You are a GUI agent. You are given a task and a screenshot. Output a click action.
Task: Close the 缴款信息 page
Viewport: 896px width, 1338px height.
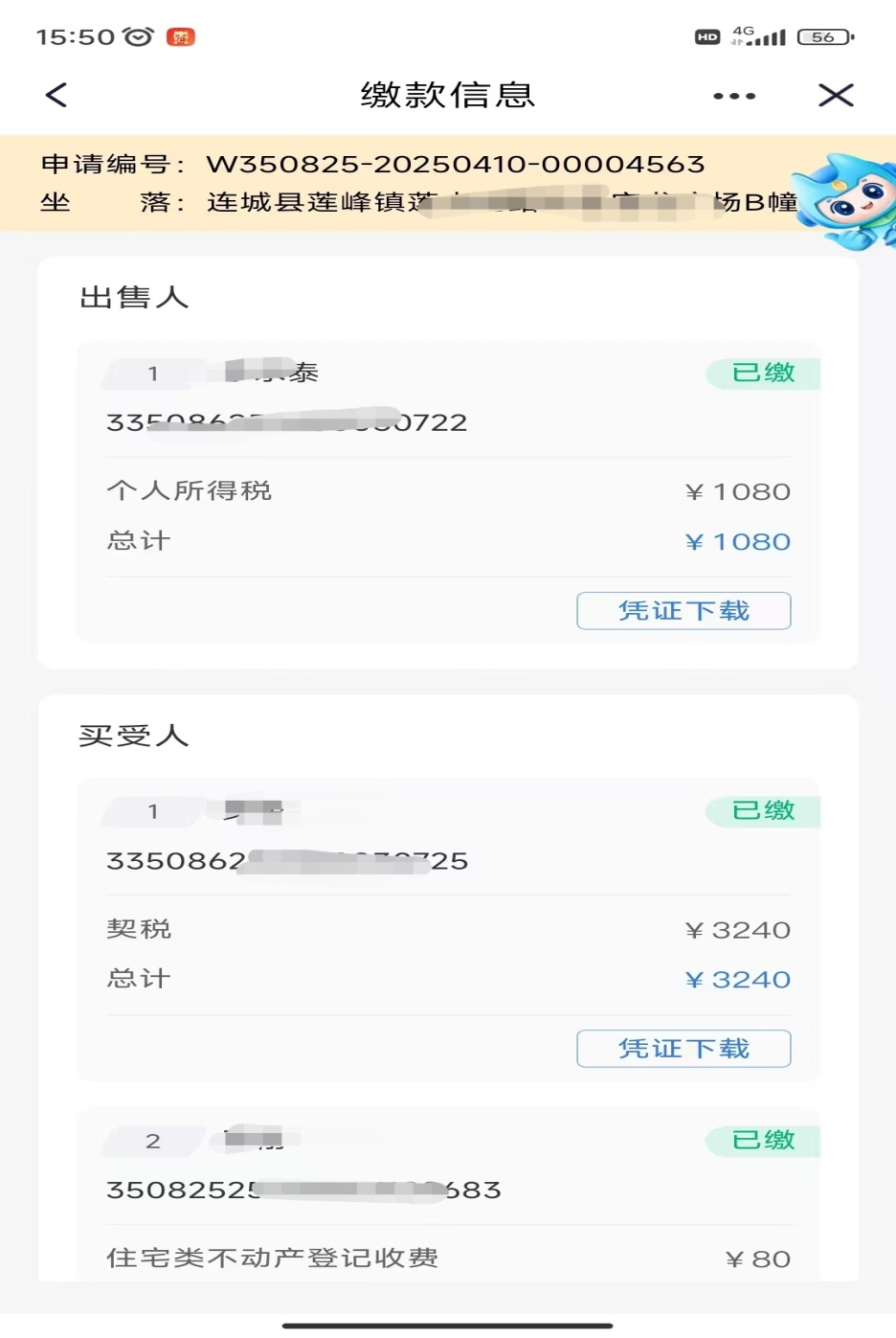point(835,95)
